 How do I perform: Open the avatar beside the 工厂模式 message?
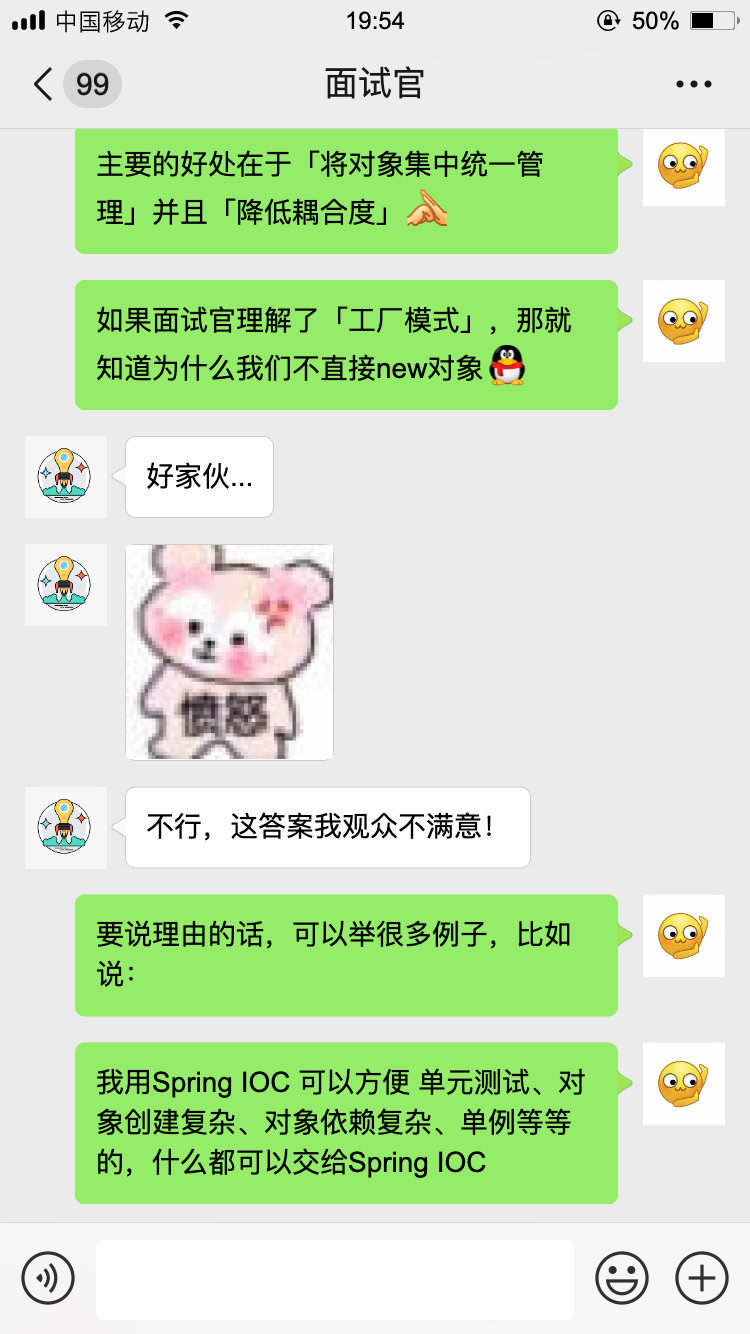pyautogui.click(x=683, y=321)
